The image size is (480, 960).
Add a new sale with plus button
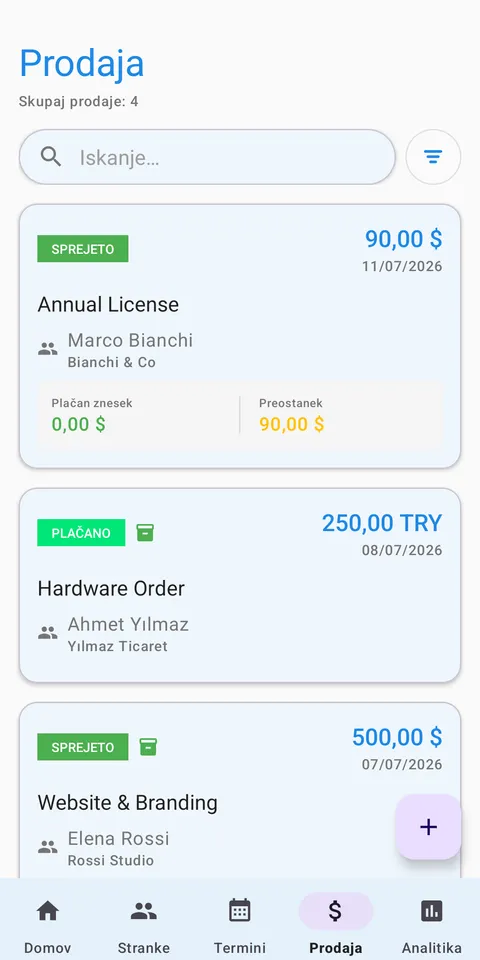coord(428,827)
